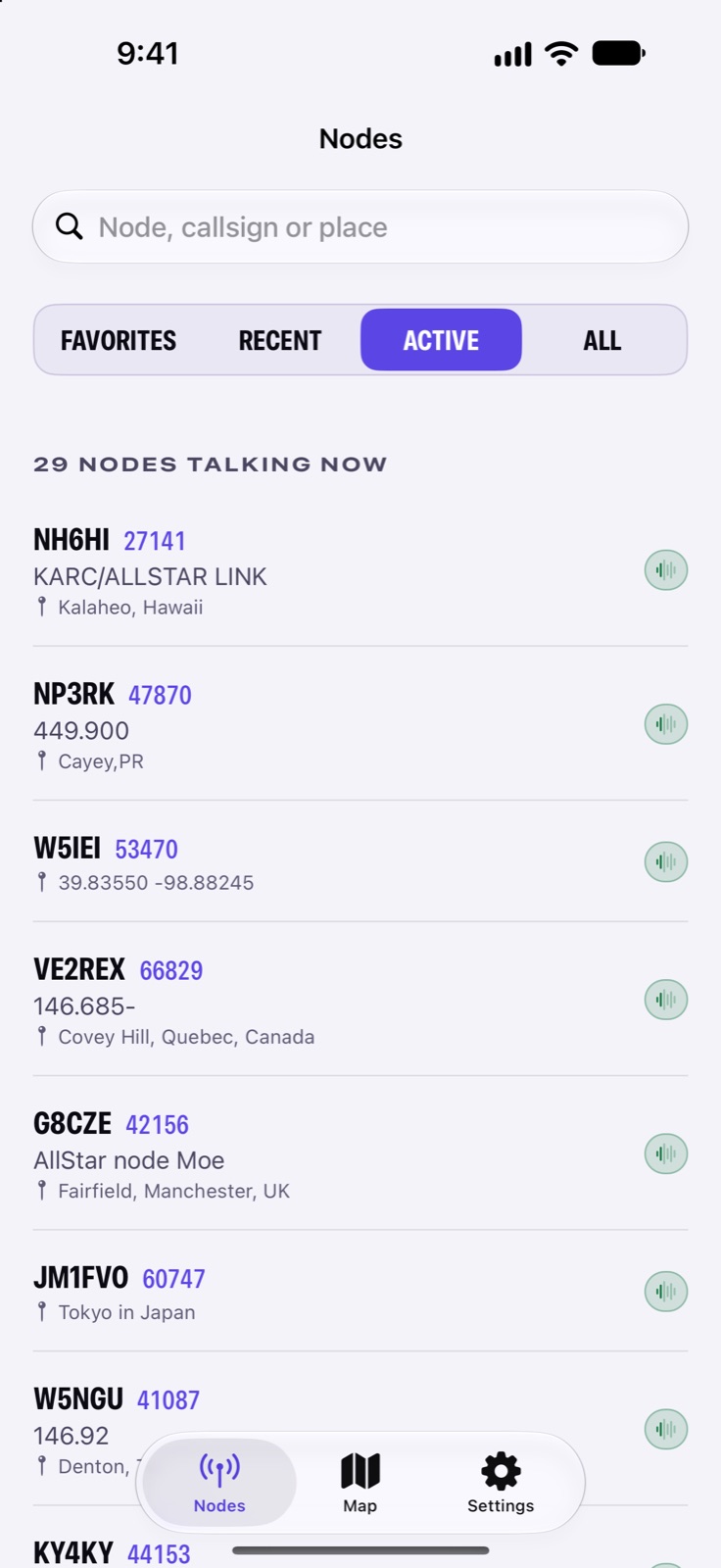Tap the audio activity icon for NH6HI

click(x=666, y=569)
